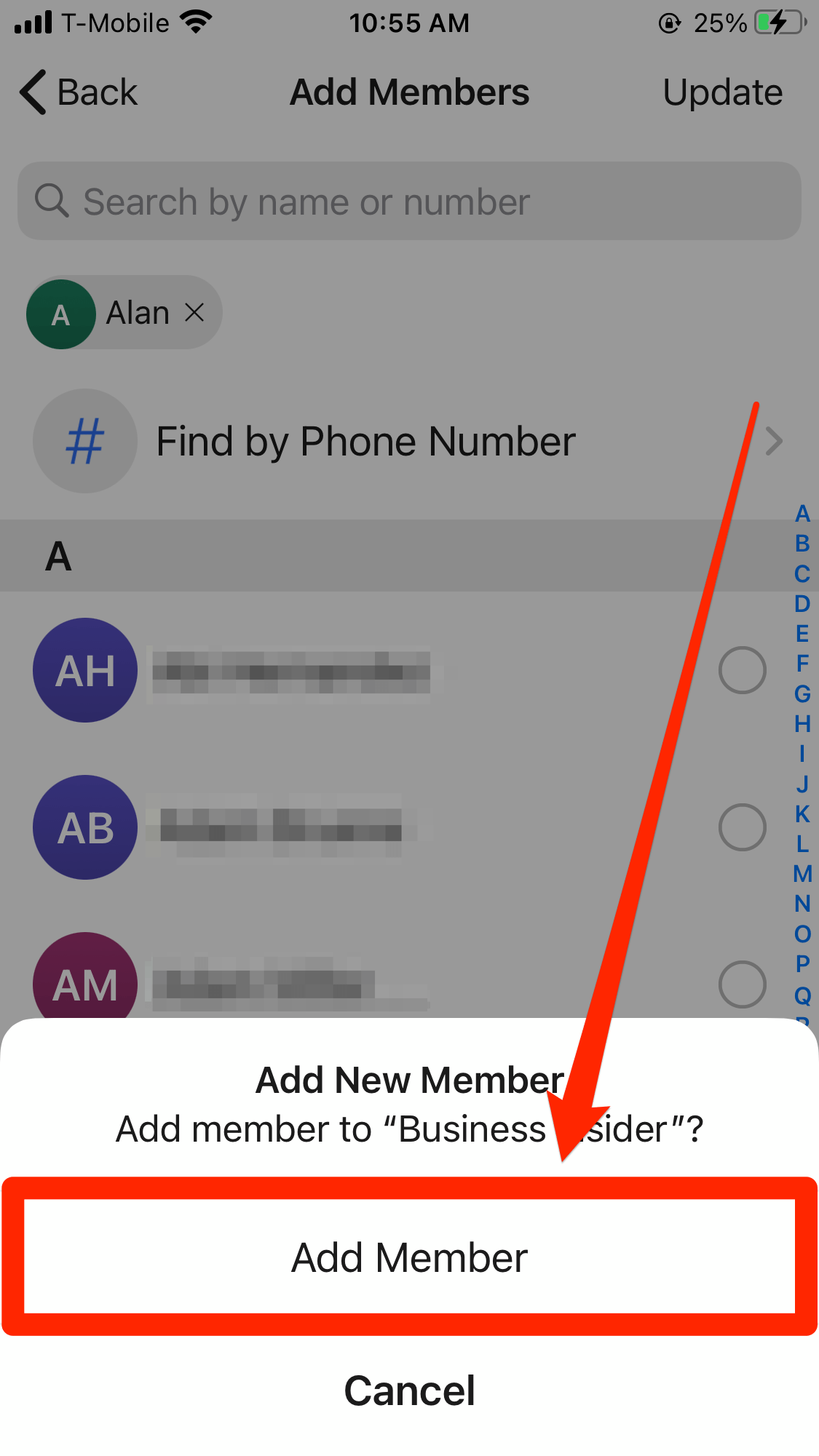819x1456 pixels.
Task: Select the AB contact's radio button
Action: point(742,827)
